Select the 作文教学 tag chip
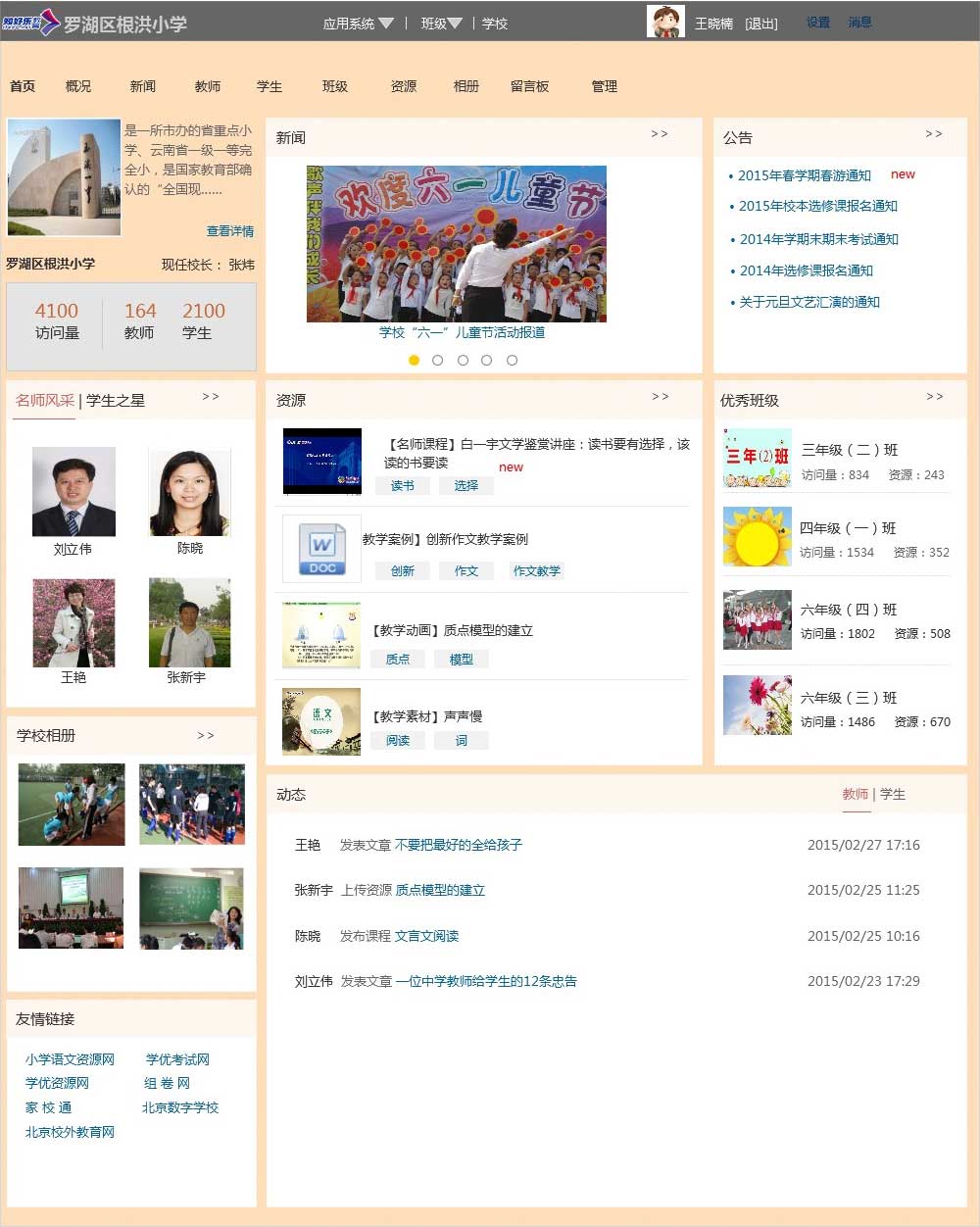The height and width of the screenshot is (1227, 980). click(537, 570)
